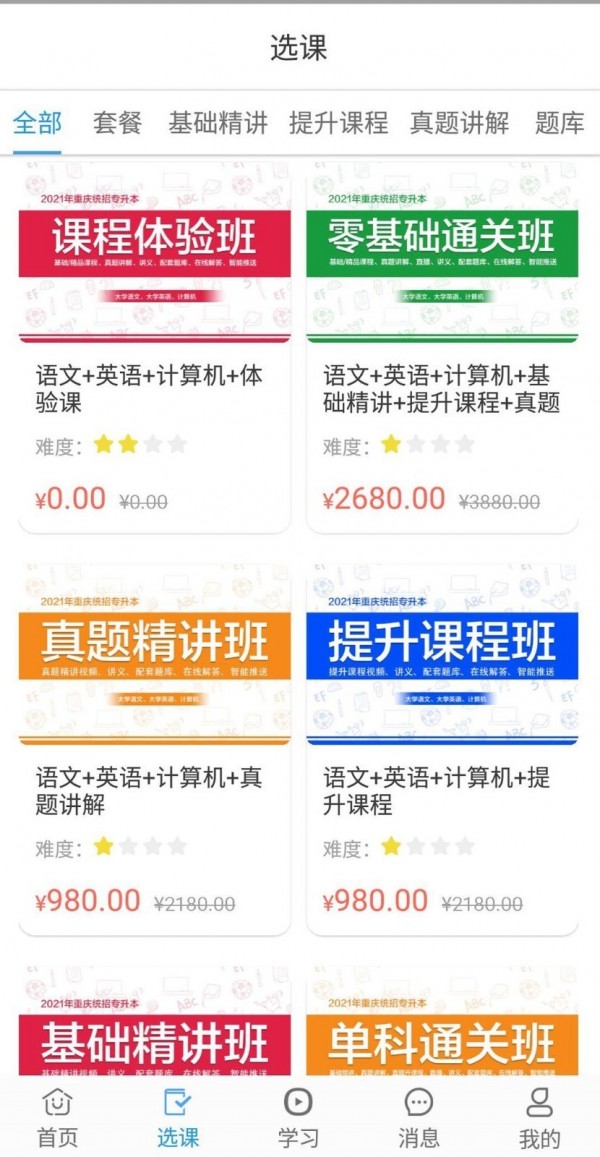The width and height of the screenshot is (600, 1157).
Task: View the 提升课程班 course card
Action: point(442,748)
